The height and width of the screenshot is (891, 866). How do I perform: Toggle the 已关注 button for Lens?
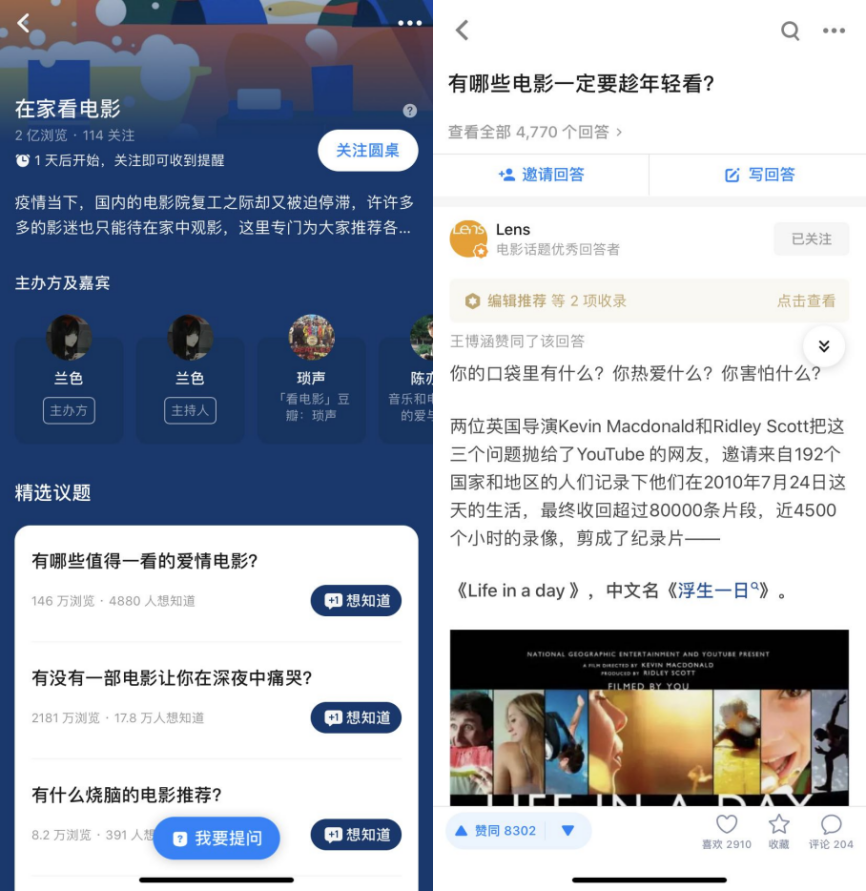(x=811, y=239)
